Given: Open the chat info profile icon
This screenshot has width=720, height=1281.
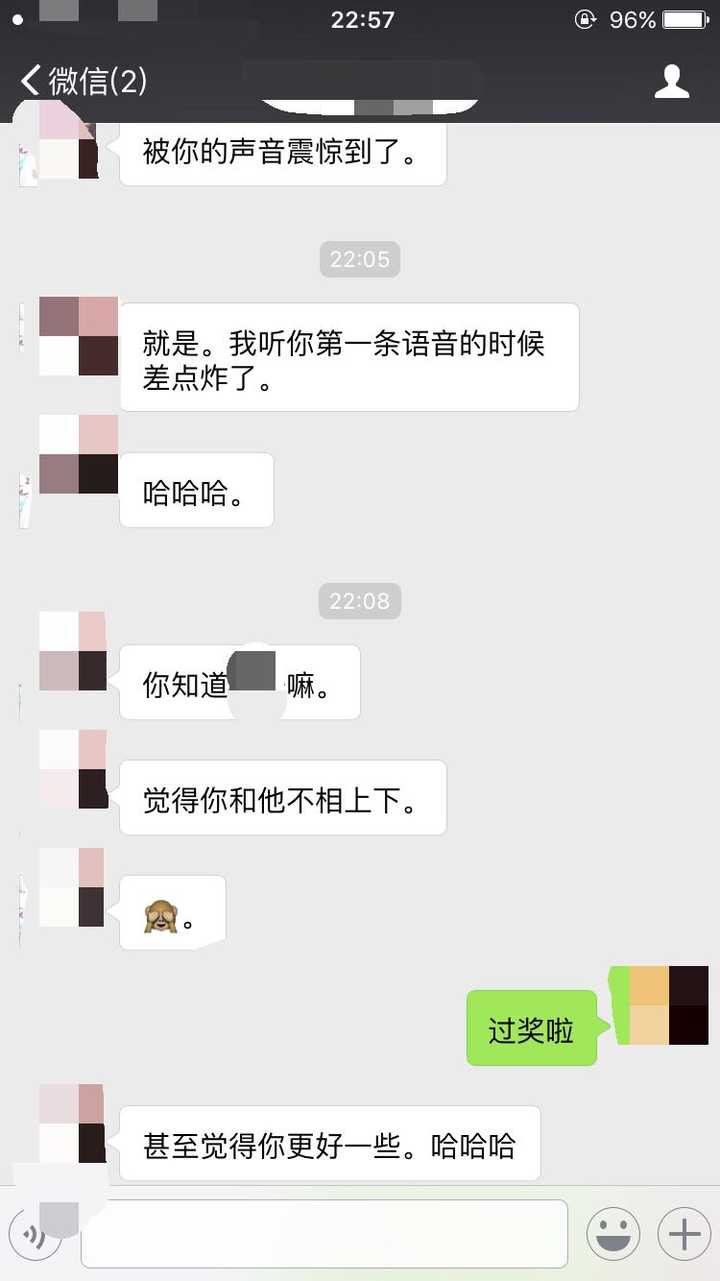Looking at the screenshot, I should 672,81.
